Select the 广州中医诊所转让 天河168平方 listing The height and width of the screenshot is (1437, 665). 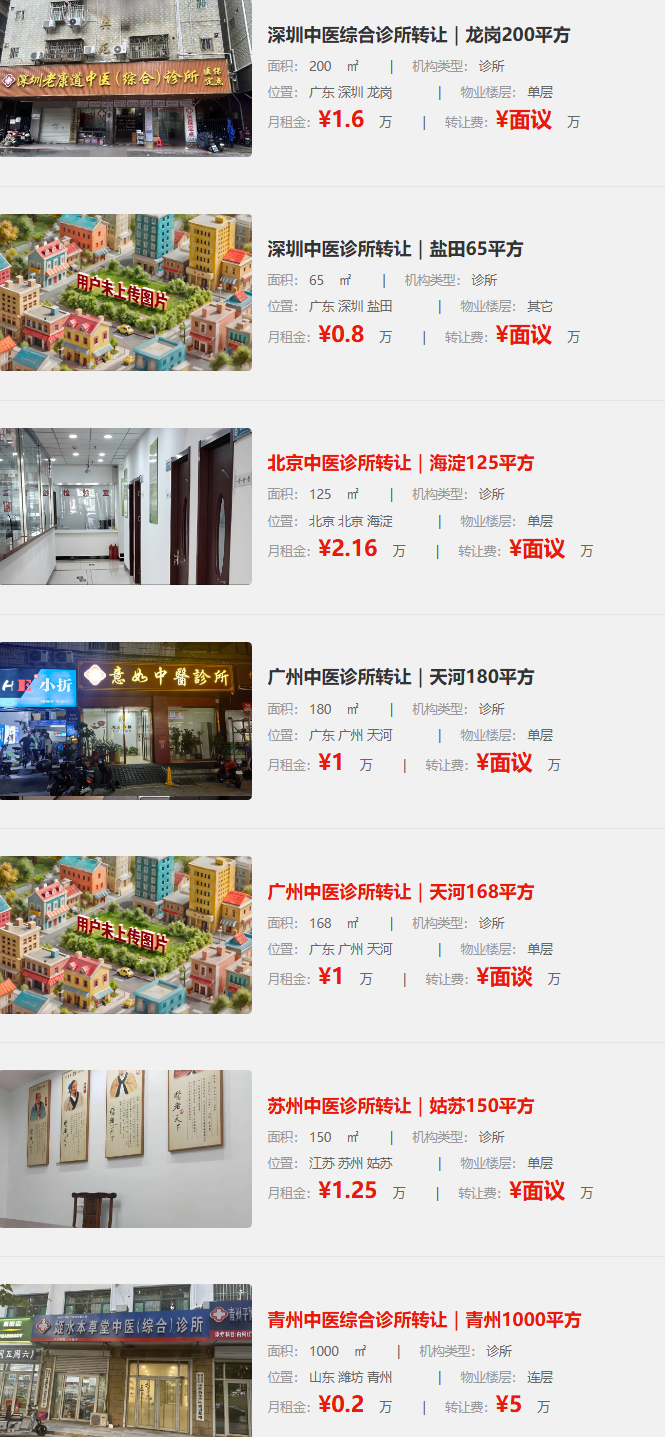coord(400,891)
